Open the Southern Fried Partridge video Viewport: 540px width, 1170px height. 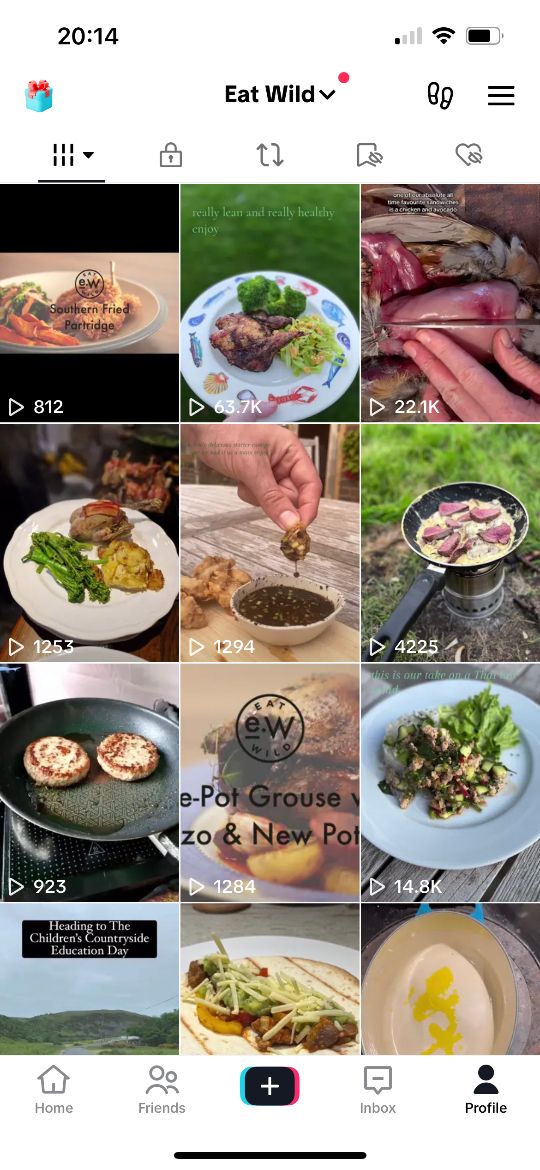90,303
